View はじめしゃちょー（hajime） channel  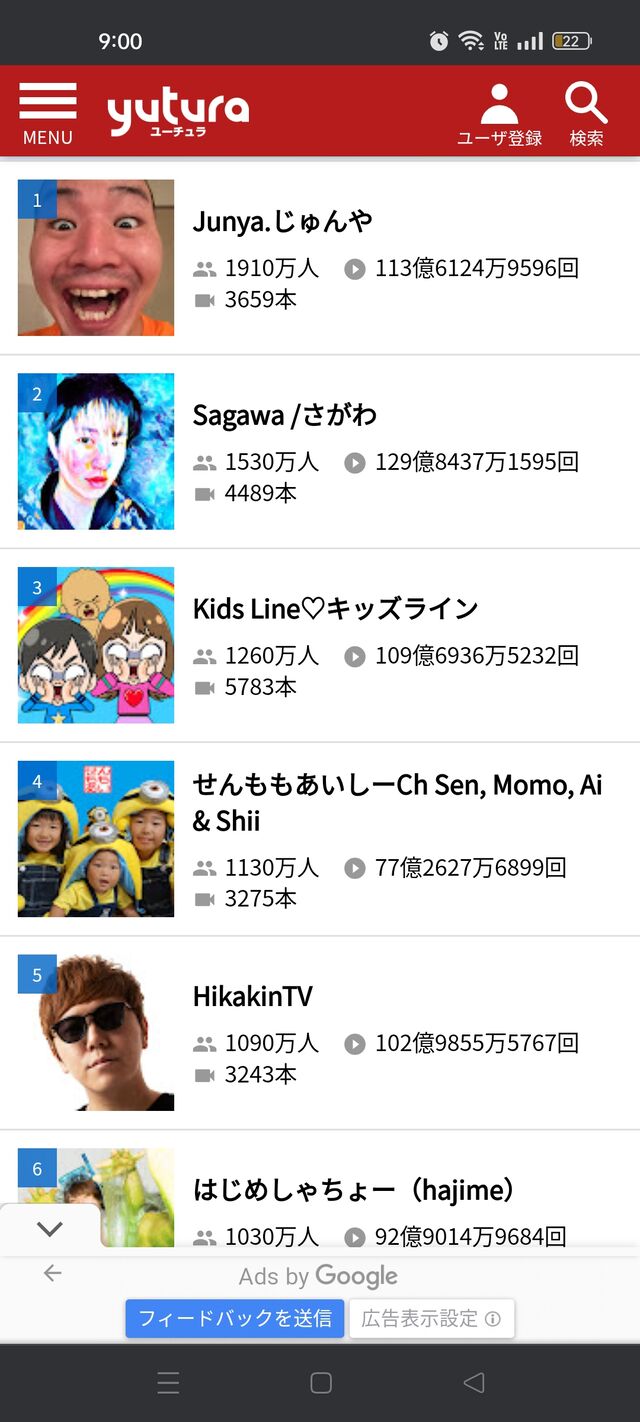(354, 1190)
